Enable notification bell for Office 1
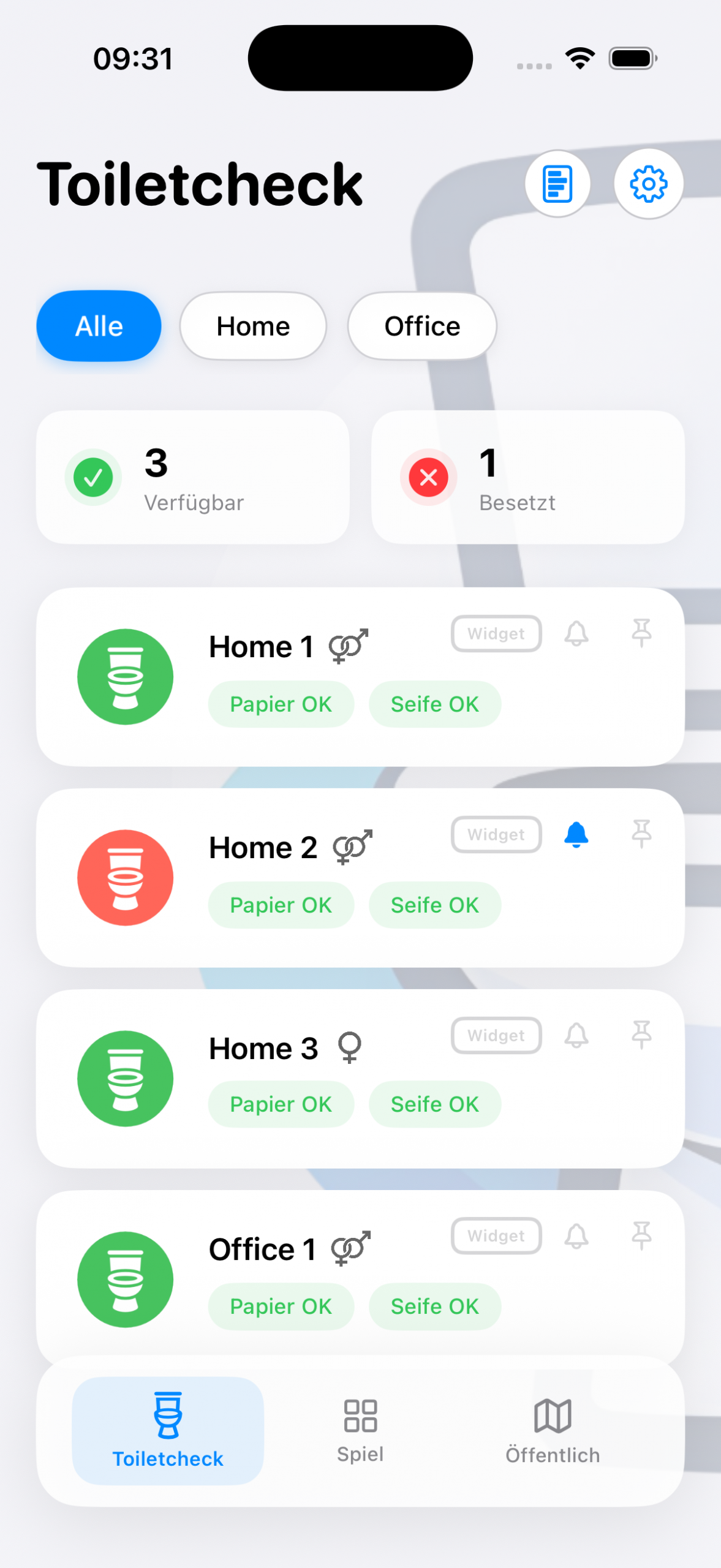Screen dimensions: 721x1568 (x=576, y=1236)
